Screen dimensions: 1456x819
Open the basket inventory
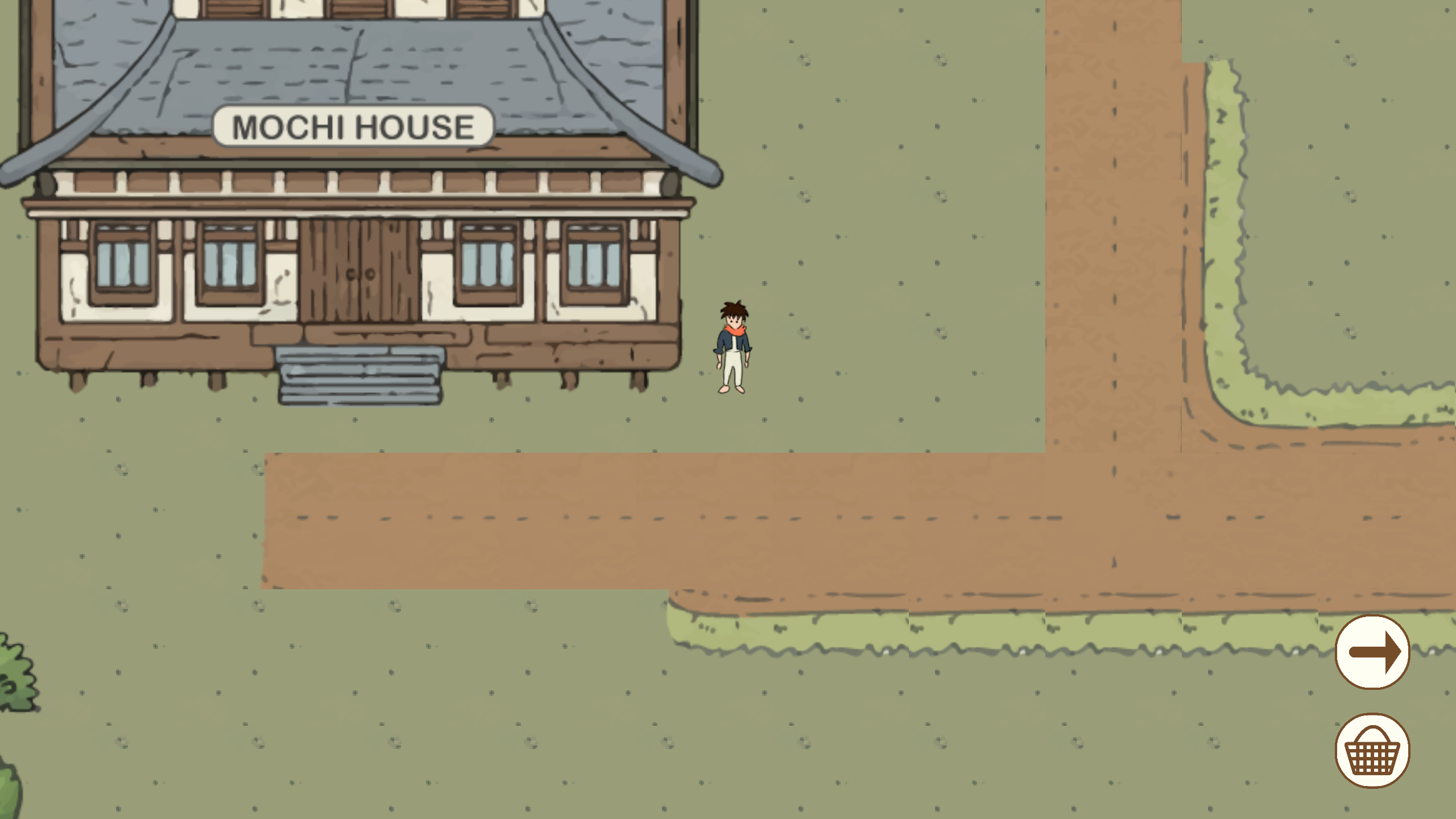pyautogui.click(x=1372, y=751)
